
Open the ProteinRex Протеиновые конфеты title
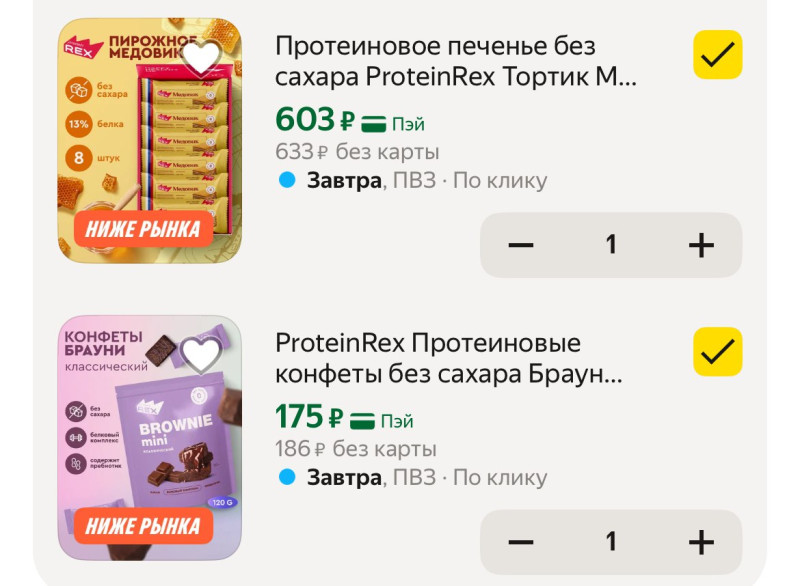[448, 359]
